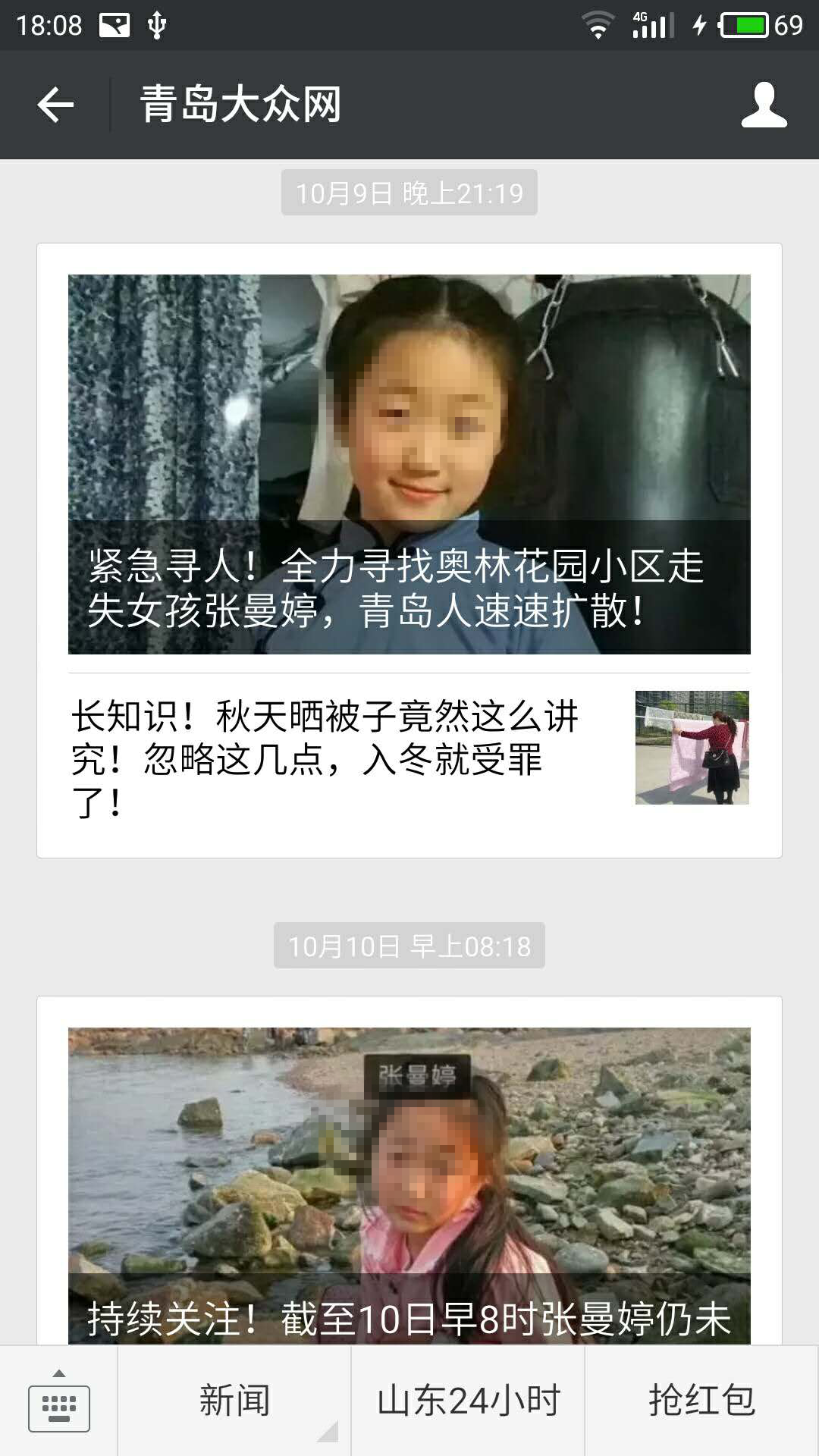Open the account profile icon

click(x=764, y=105)
